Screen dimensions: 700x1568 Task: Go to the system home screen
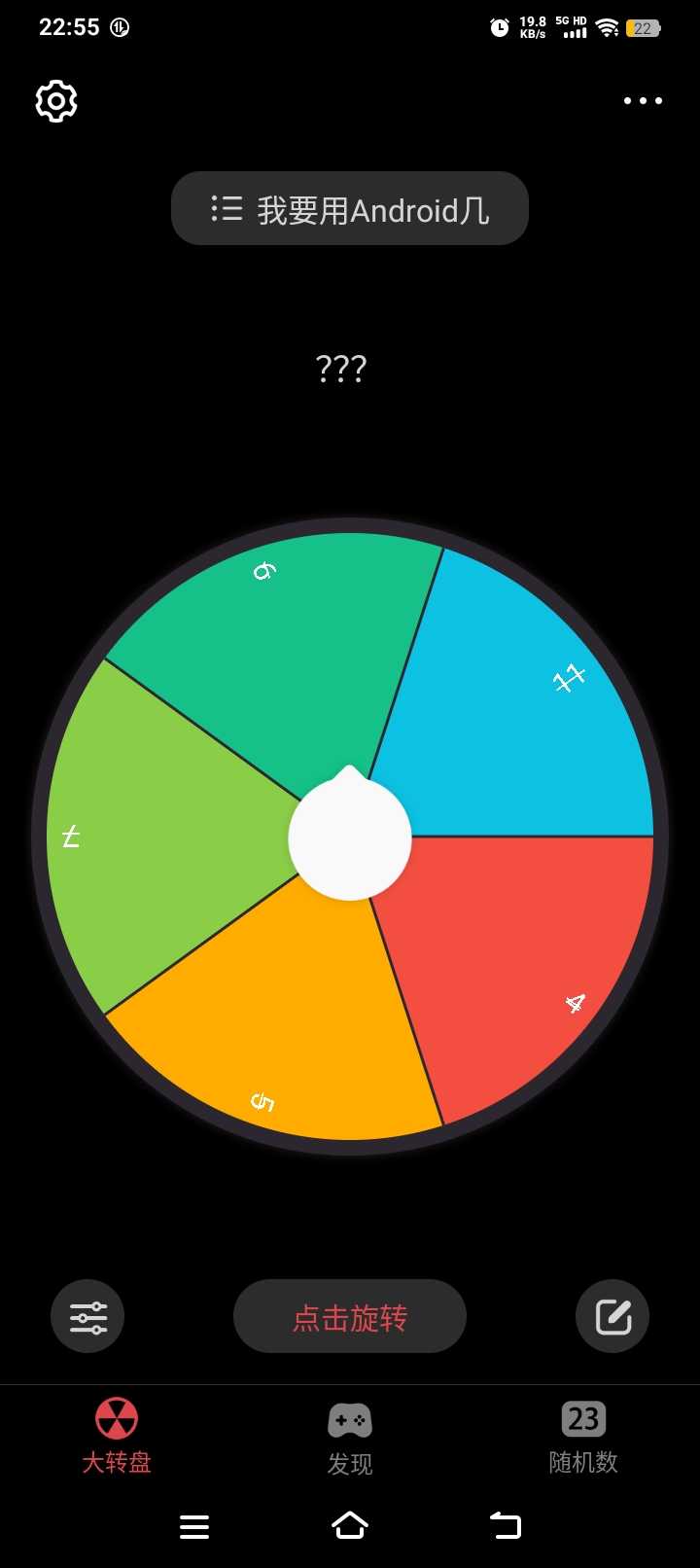[x=350, y=1525]
